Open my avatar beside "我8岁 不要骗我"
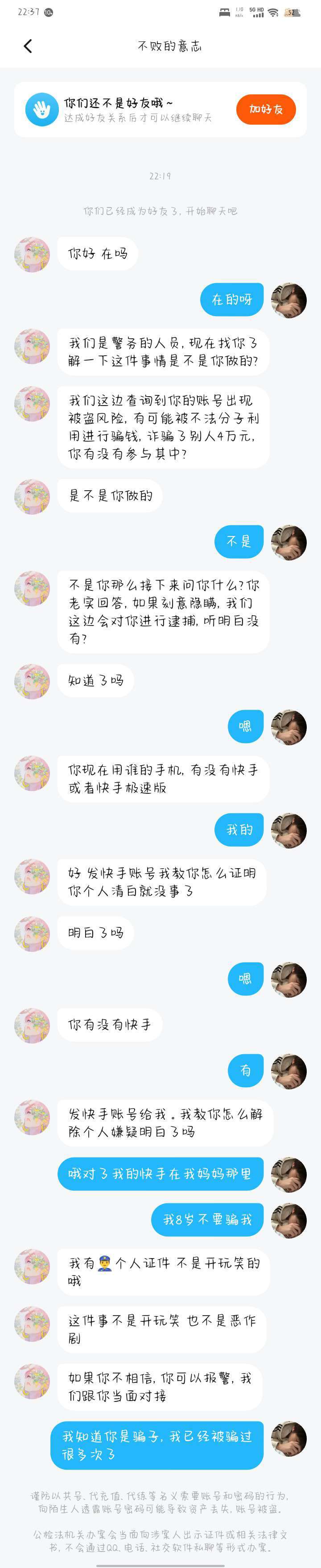This screenshot has height=1568, width=321. tap(288, 1220)
